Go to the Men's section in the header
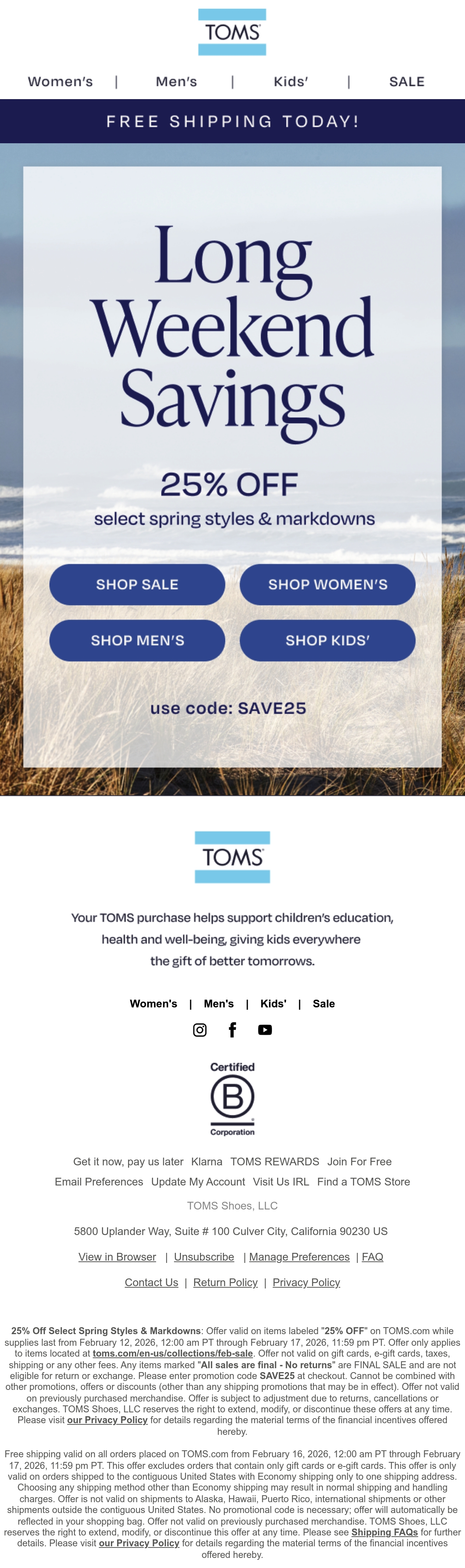Image resolution: width=465 pixels, height=1568 pixels. pos(177,82)
